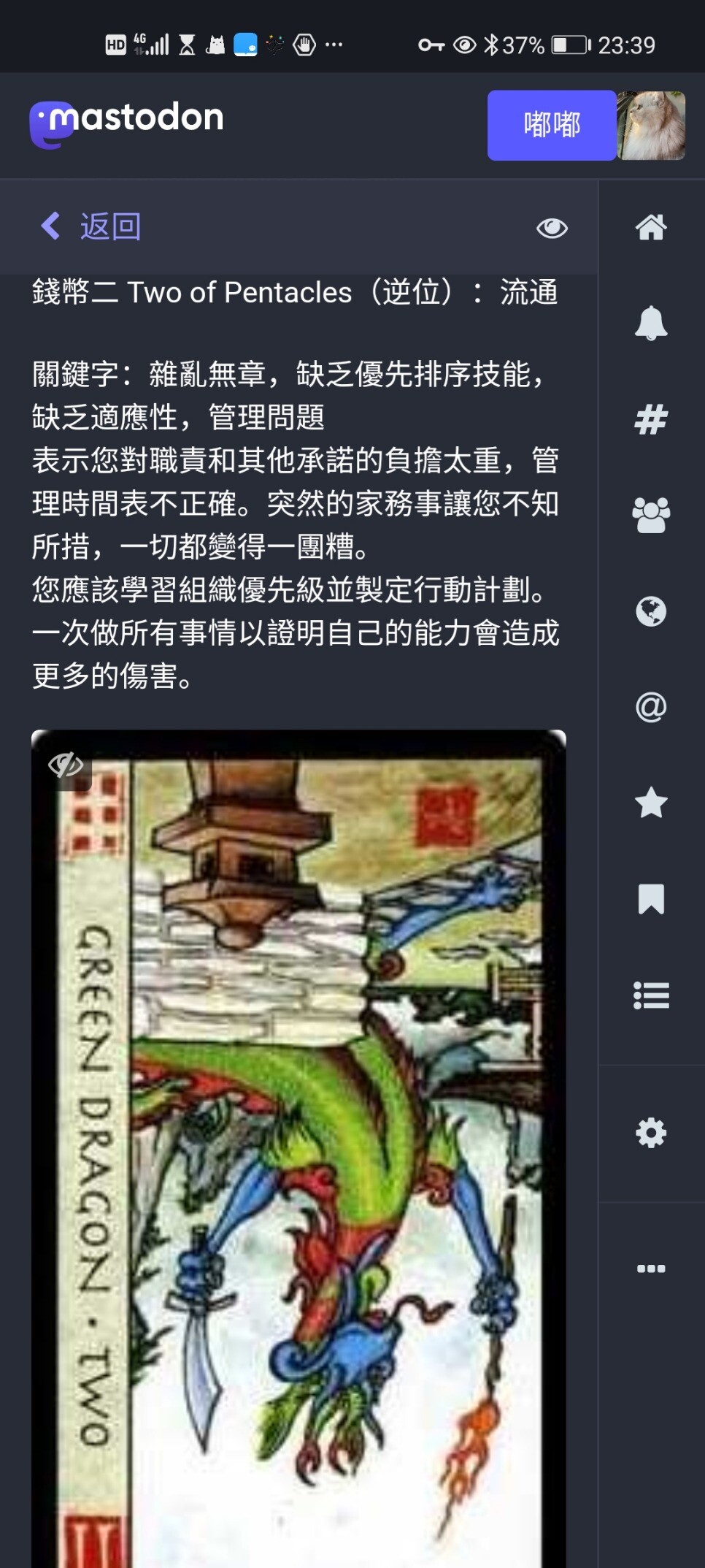Image resolution: width=705 pixels, height=1568 pixels.
Task: Open the profile avatar at top right
Action: [652, 125]
